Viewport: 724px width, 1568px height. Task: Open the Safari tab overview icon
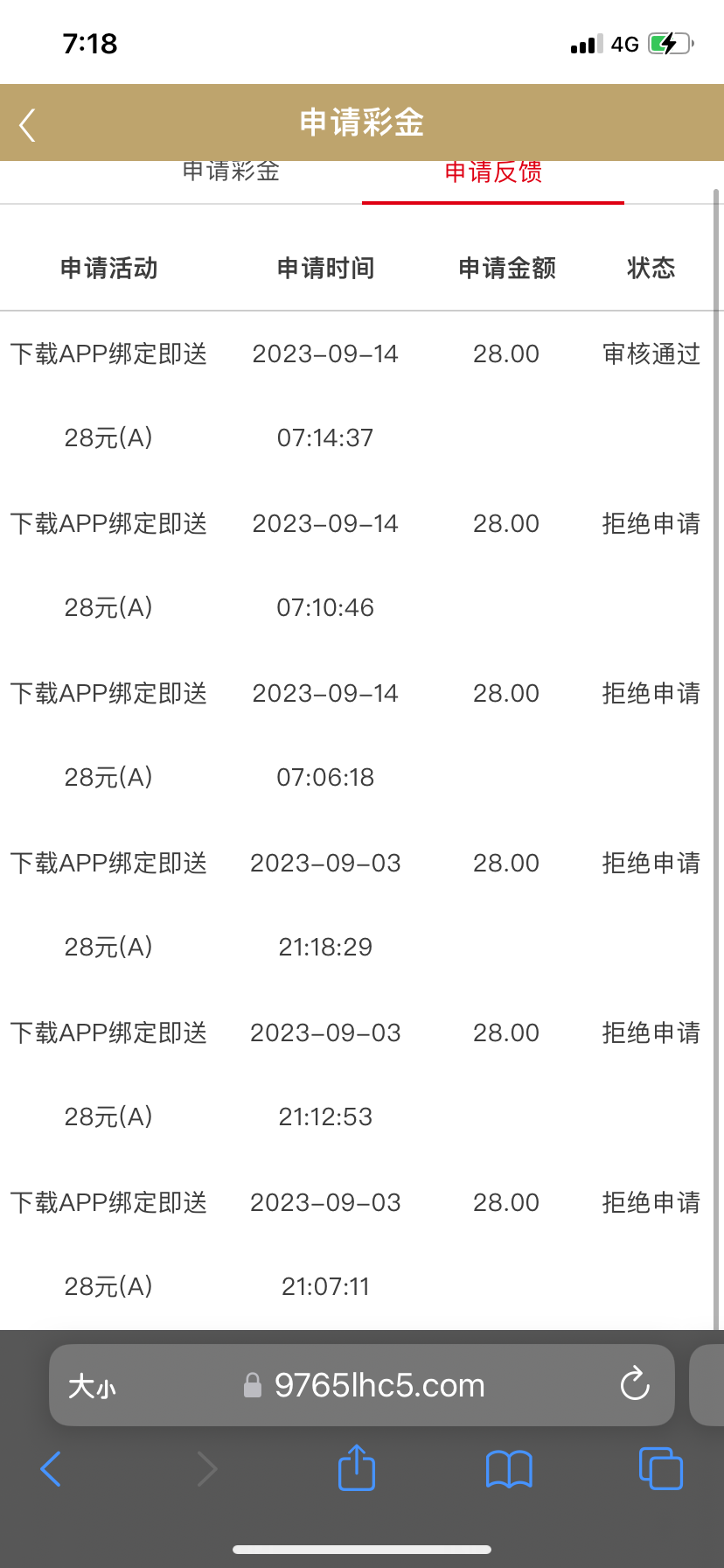point(660,1469)
